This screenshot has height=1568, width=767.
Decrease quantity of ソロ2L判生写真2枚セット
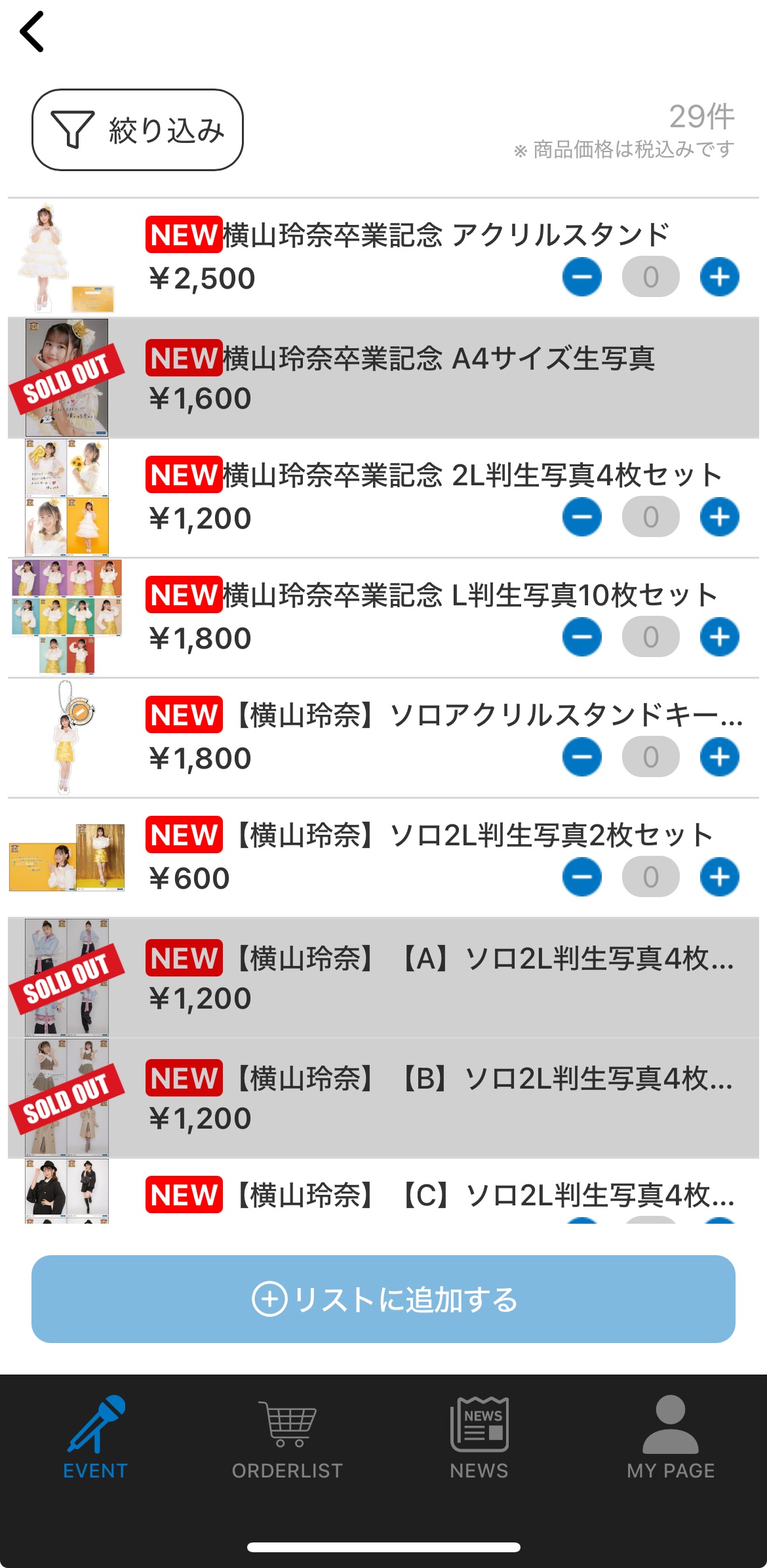[581, 877]
